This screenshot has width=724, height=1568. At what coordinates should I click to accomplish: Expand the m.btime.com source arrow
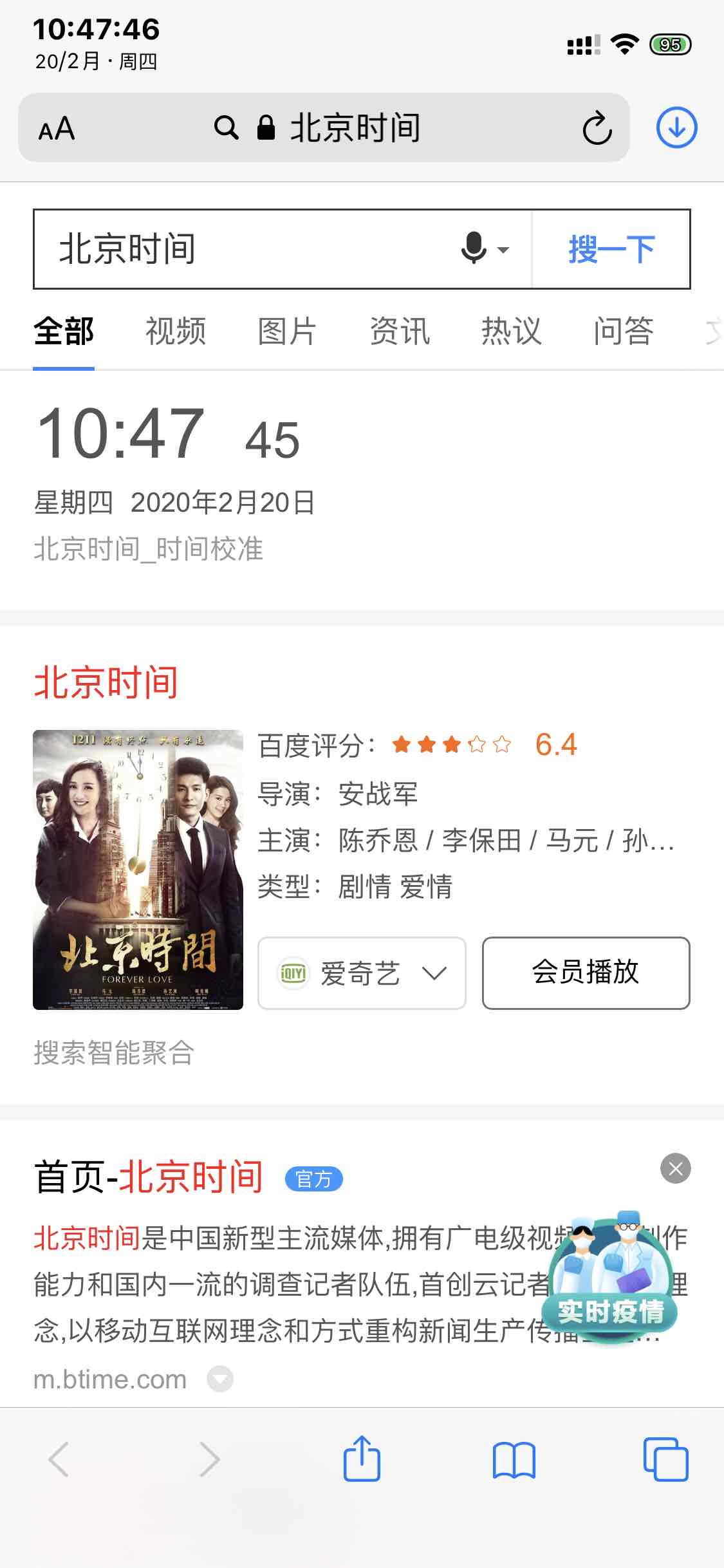coord(220,1379)
